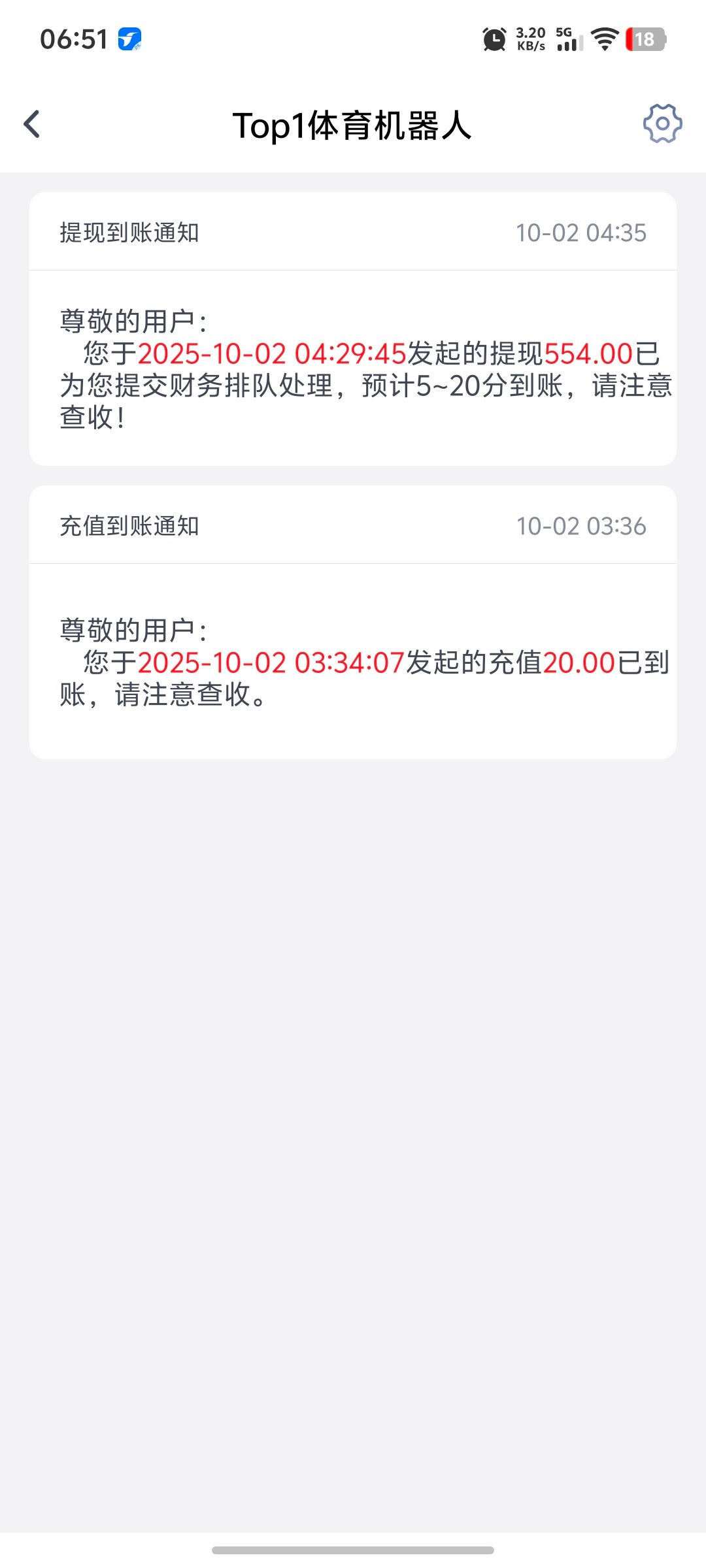Image resolution: width=706 pixels, height=1568 pixels.
Task: Select the 提现到账通知 notification card
Action: pyautogui.click(x=353, y=327)
